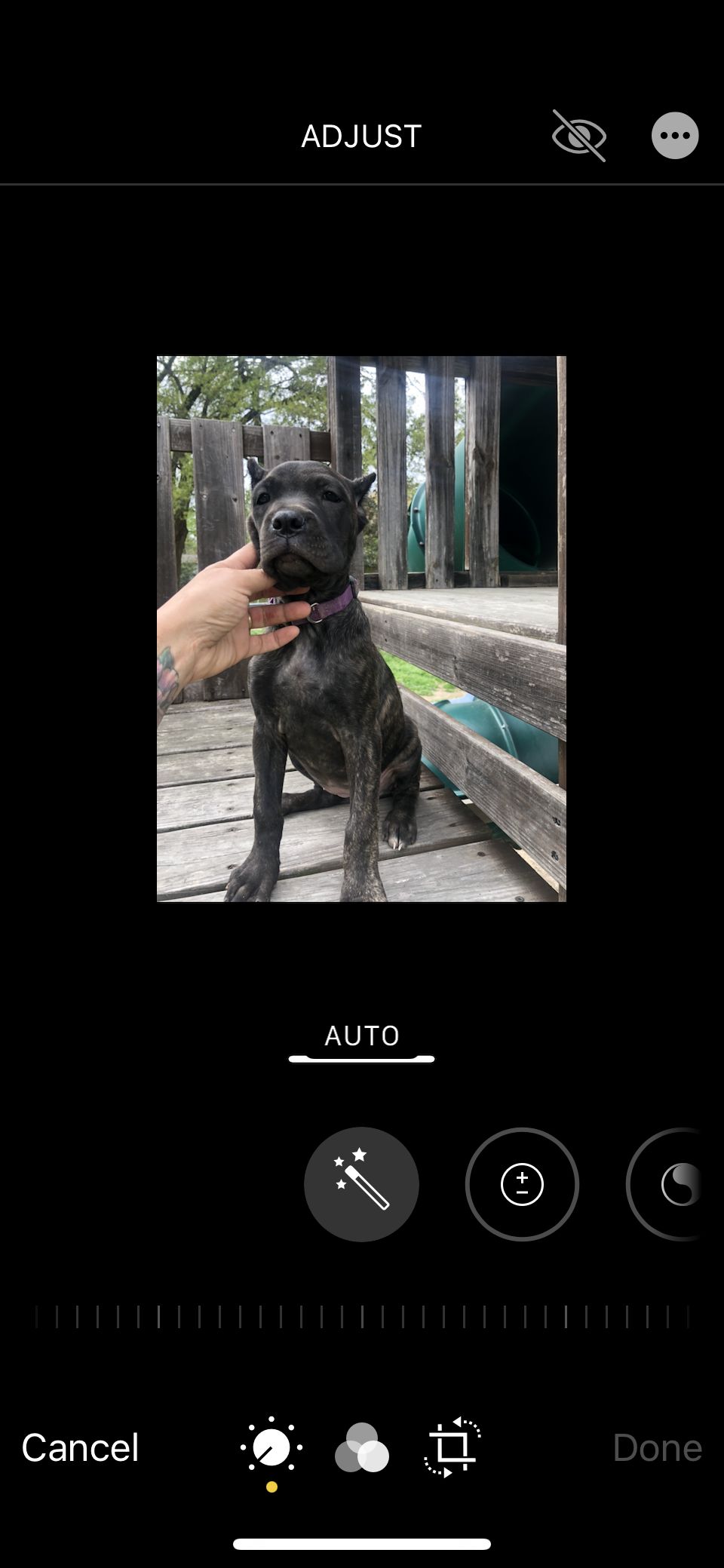Image resolution: width=724 pixels, height=1568 pixels.
Task: Cancel photo editing
Action: pyautogui.click(x=80, y=1447)
